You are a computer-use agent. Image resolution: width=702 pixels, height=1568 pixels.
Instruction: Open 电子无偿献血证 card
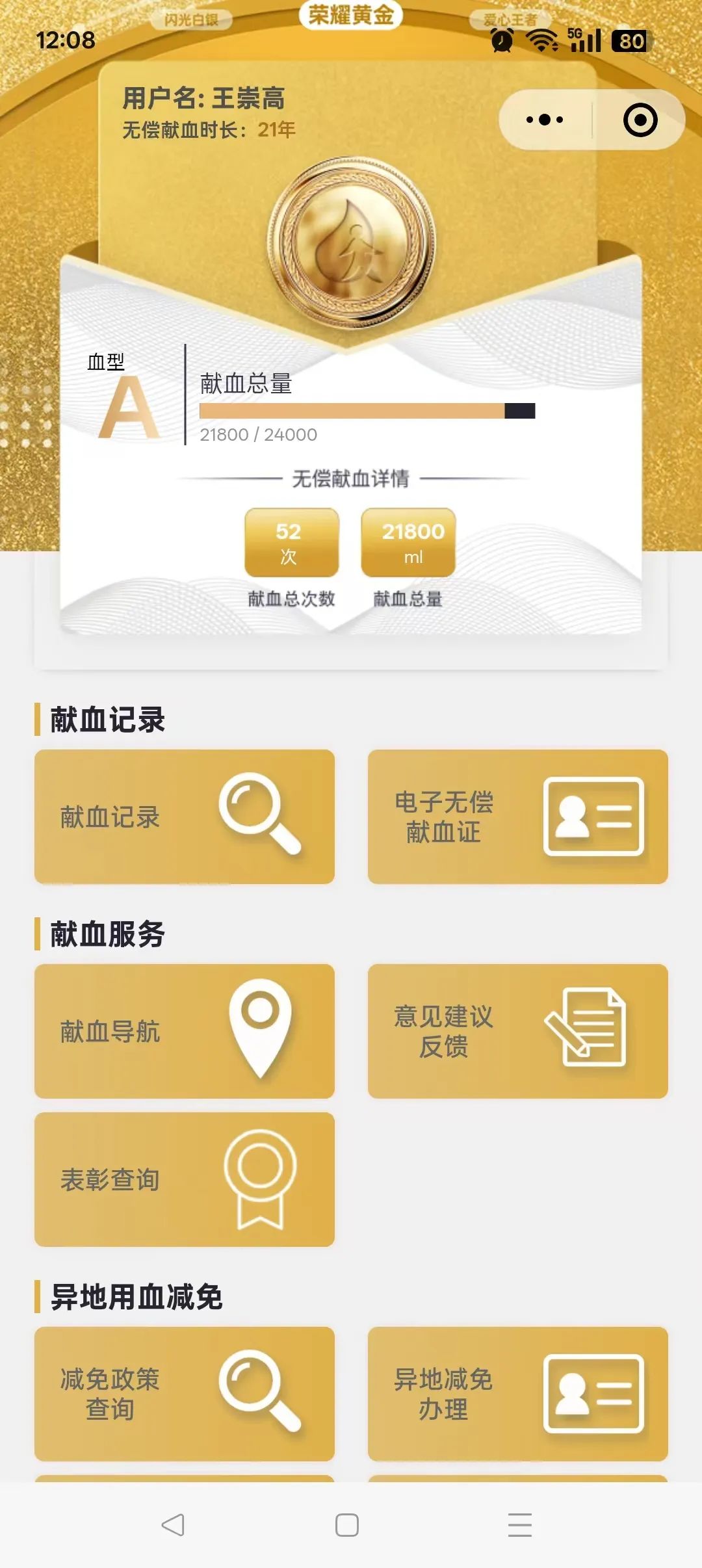[517, 817]
